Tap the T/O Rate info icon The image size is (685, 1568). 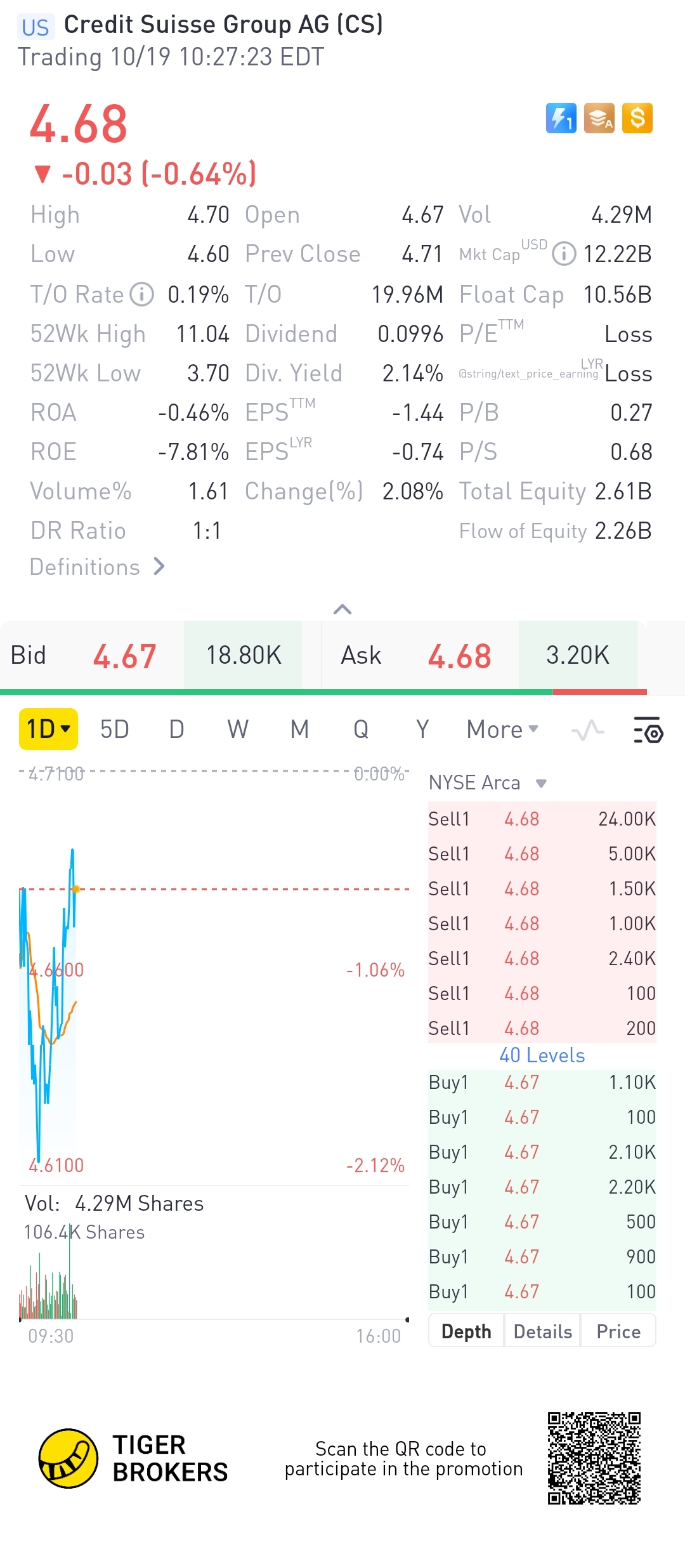(142, 294)
